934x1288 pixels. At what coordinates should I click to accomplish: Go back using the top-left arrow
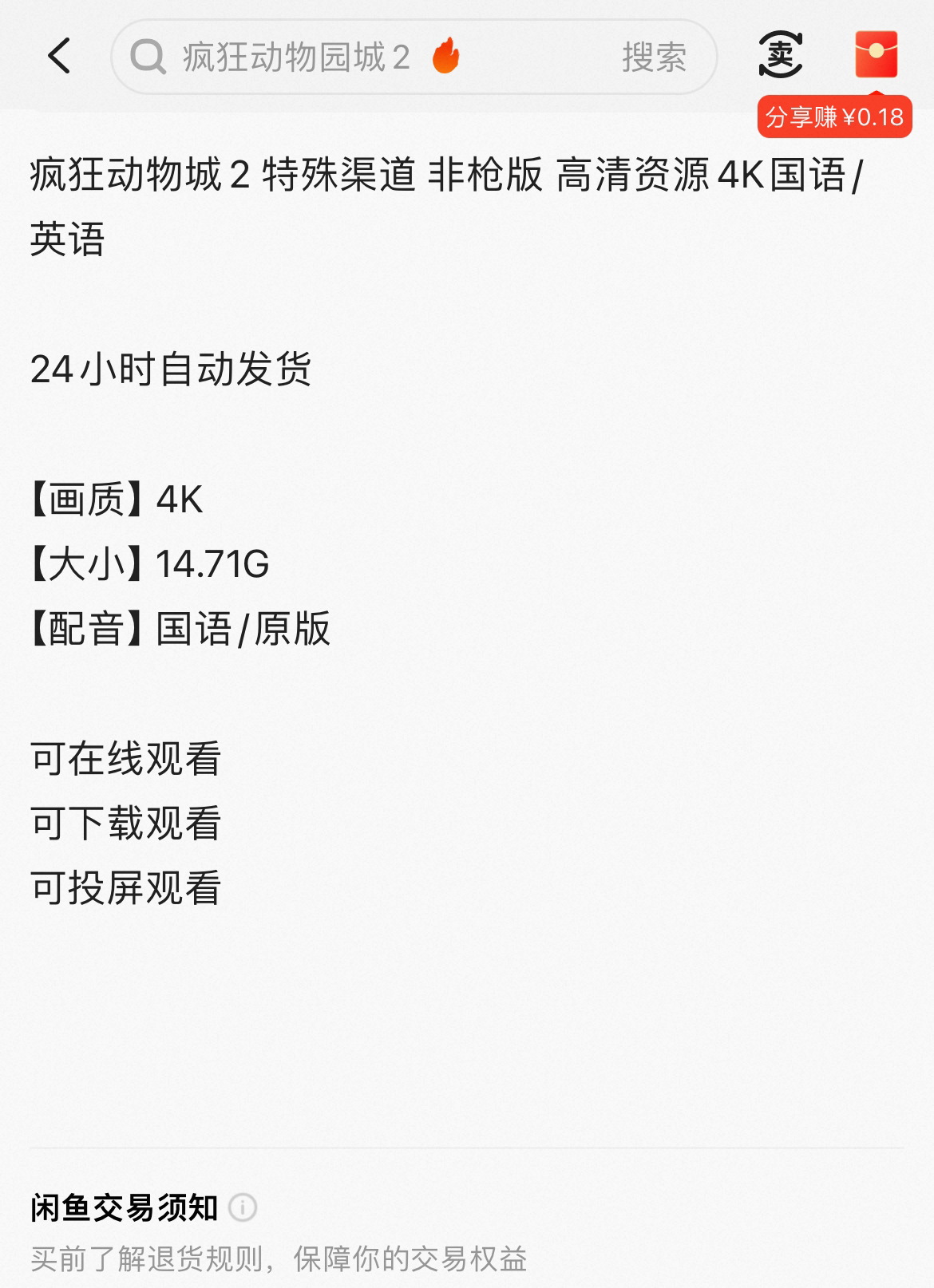(59, 56)
